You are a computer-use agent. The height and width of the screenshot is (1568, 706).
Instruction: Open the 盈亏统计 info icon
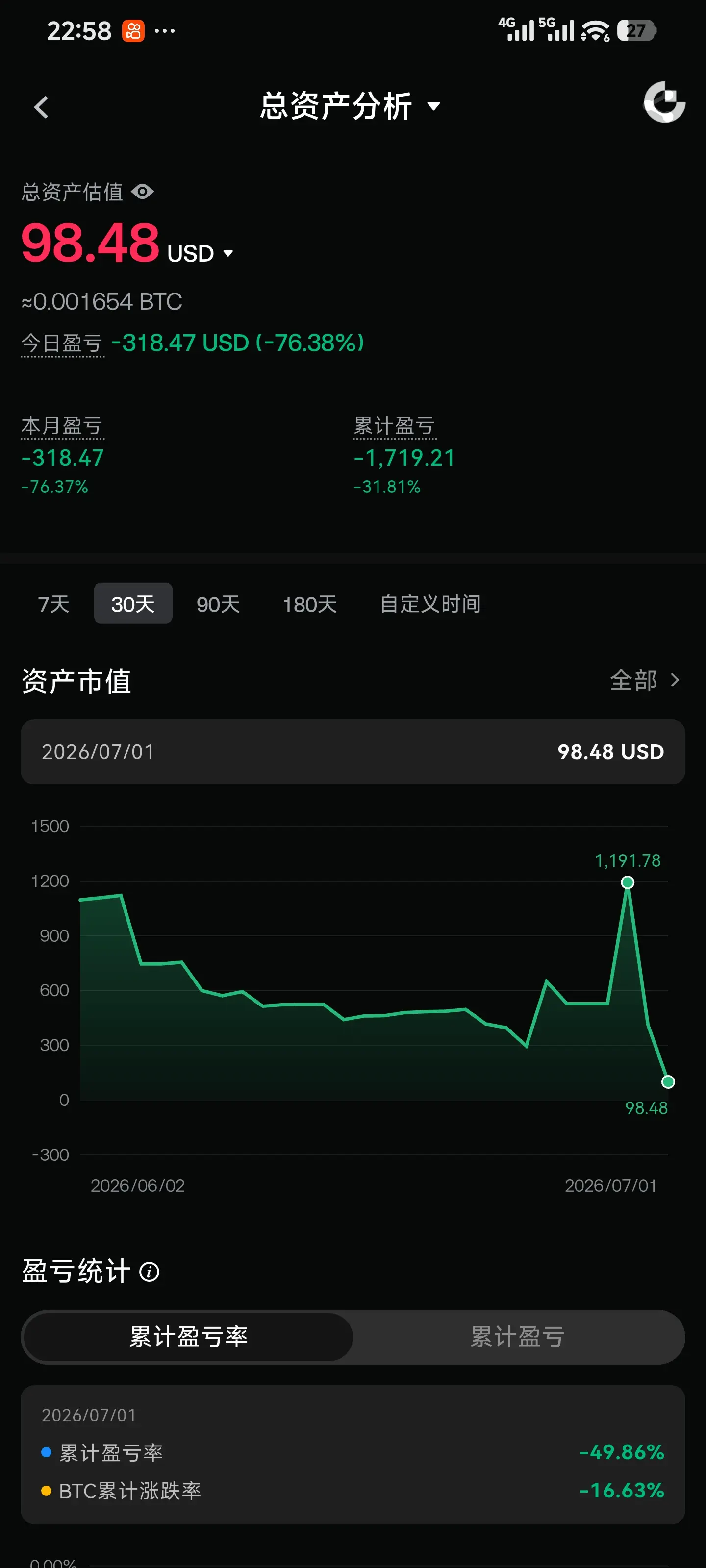tap(149, 1272)
